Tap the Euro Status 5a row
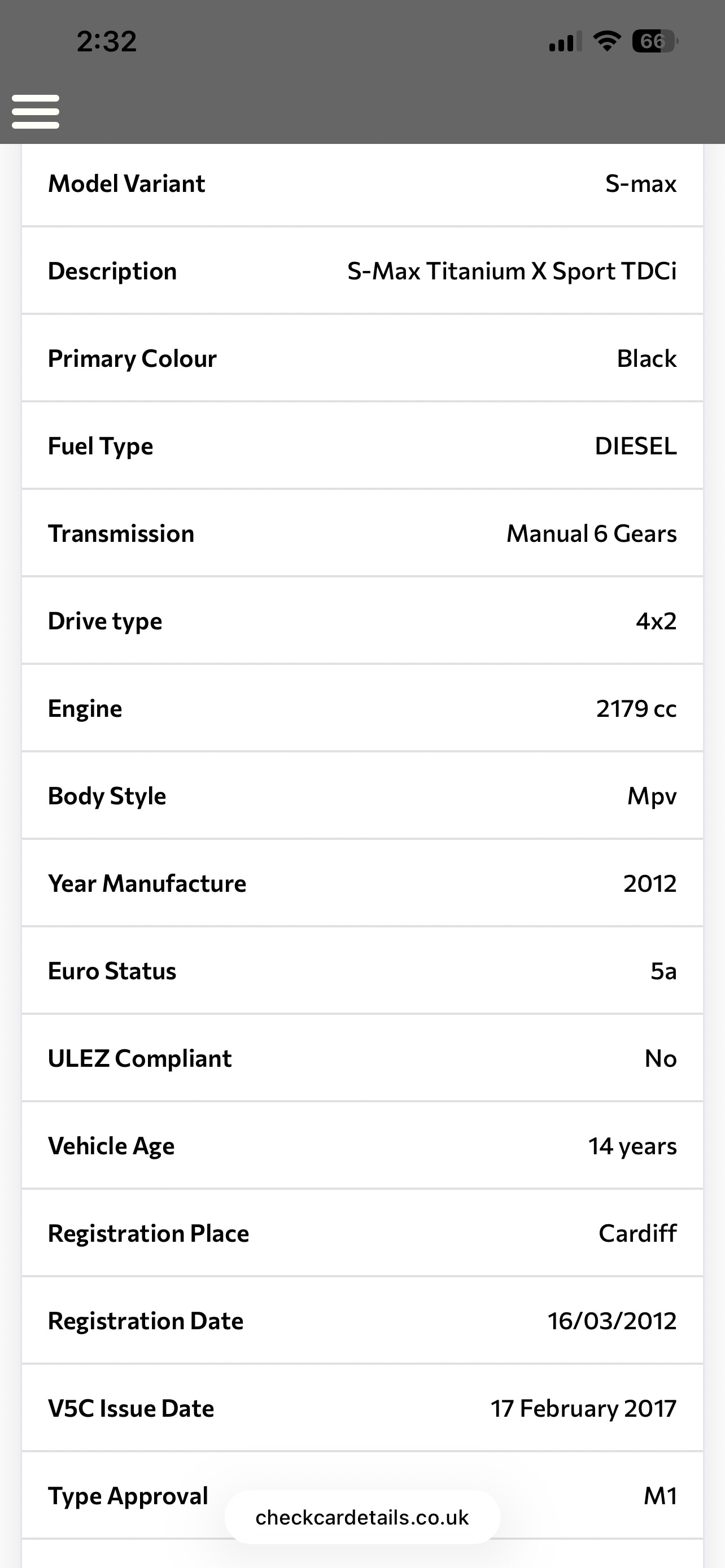 pyautogui.click(x=362, y=971)
